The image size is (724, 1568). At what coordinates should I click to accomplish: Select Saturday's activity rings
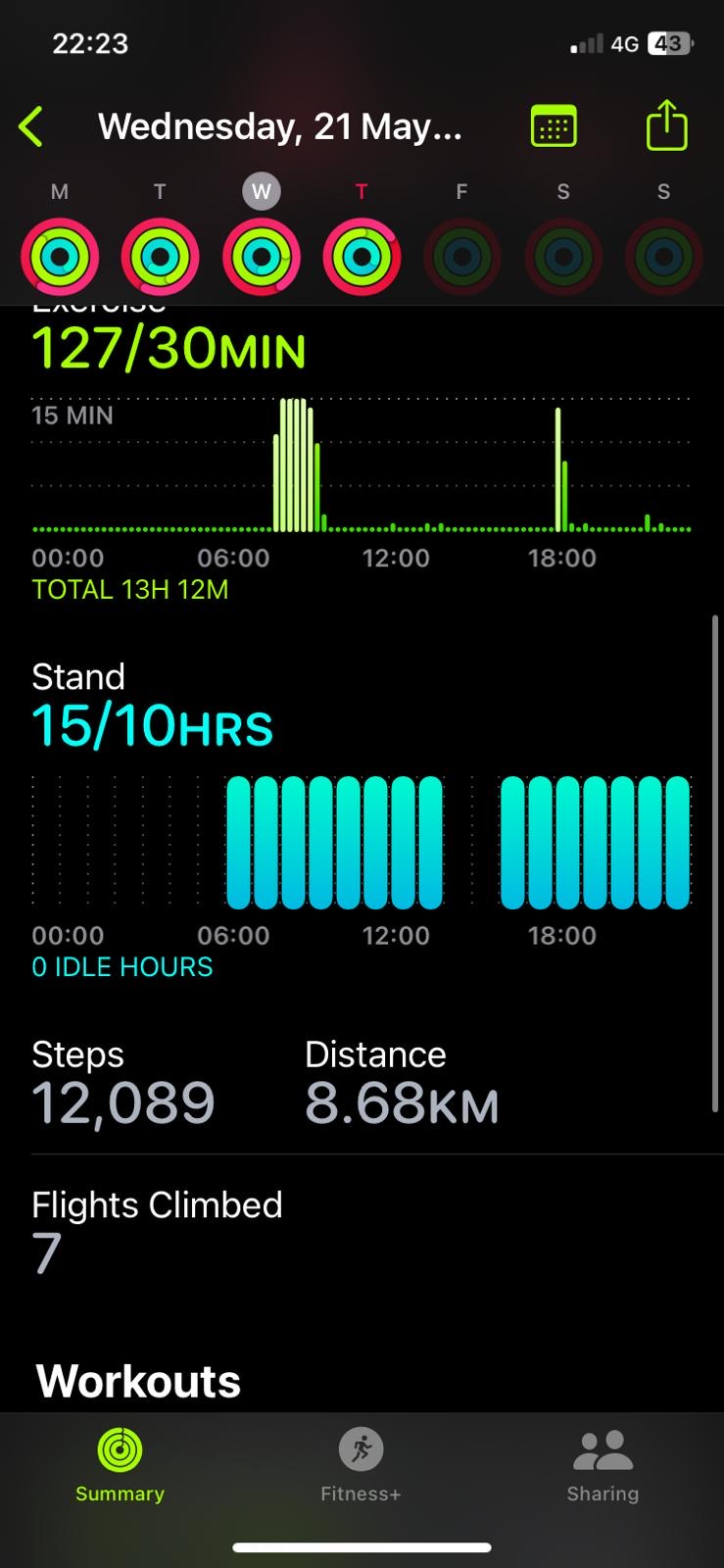coord(563,258)
